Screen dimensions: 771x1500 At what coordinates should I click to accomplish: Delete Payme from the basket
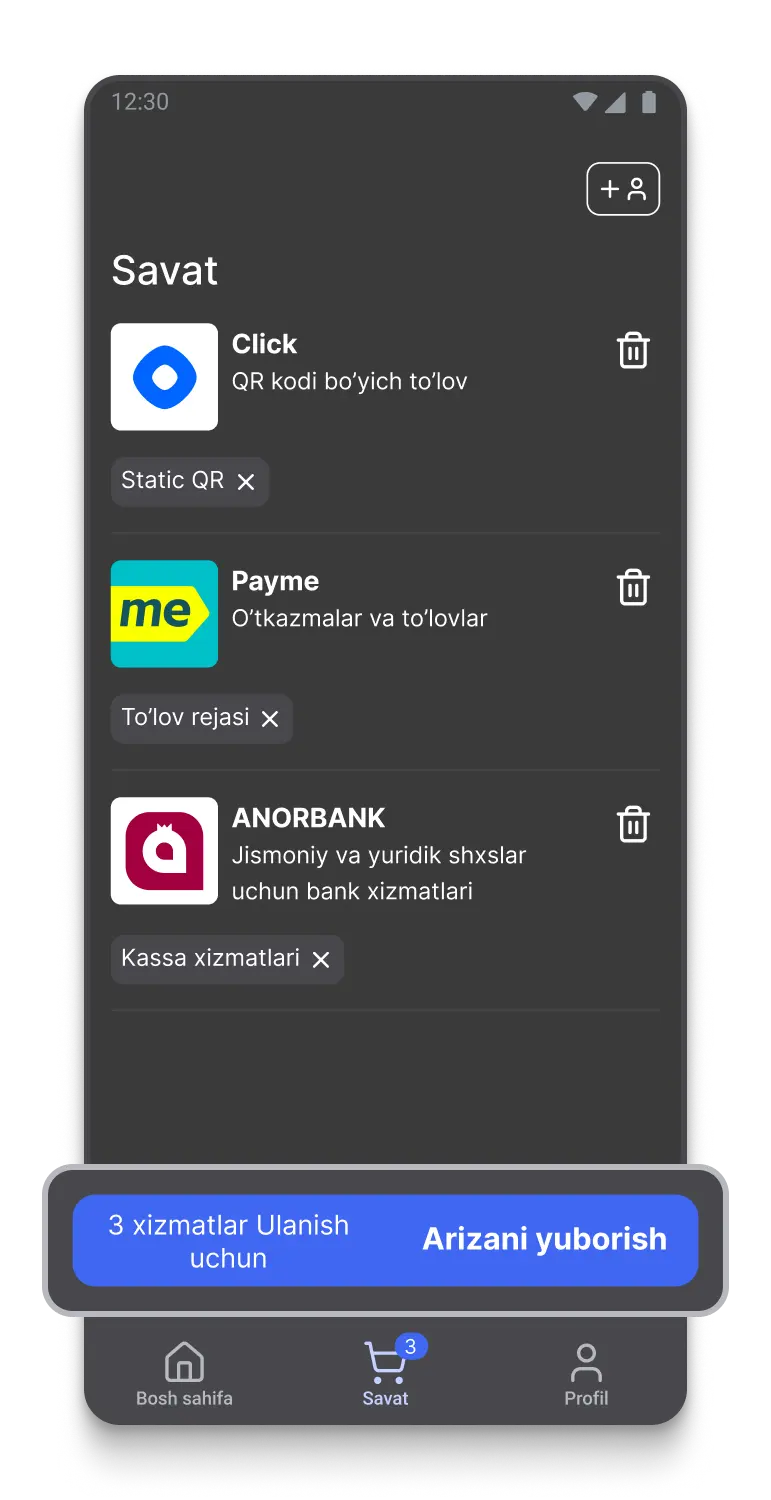633,588
